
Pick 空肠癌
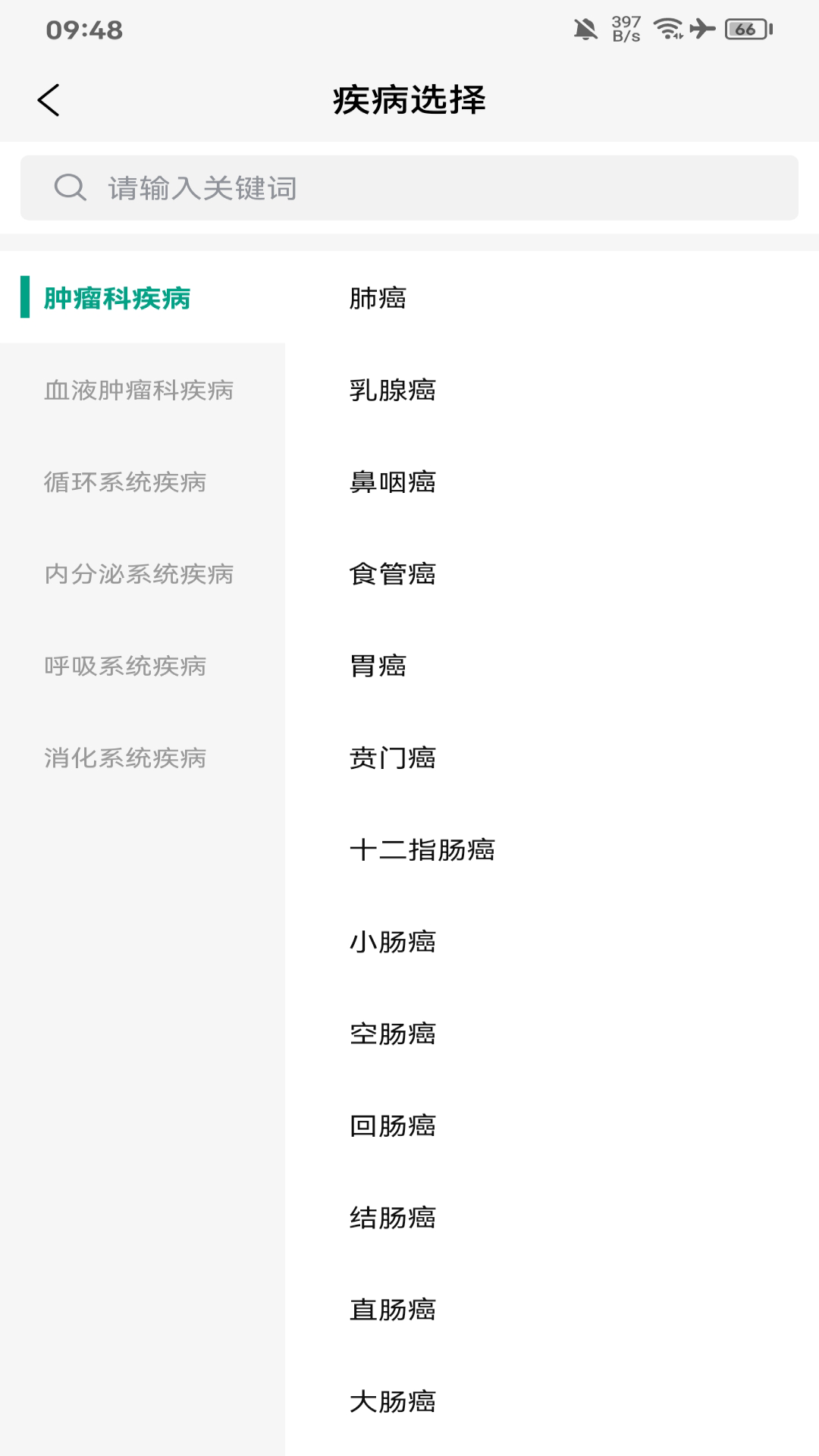(x=392, y=1034)
